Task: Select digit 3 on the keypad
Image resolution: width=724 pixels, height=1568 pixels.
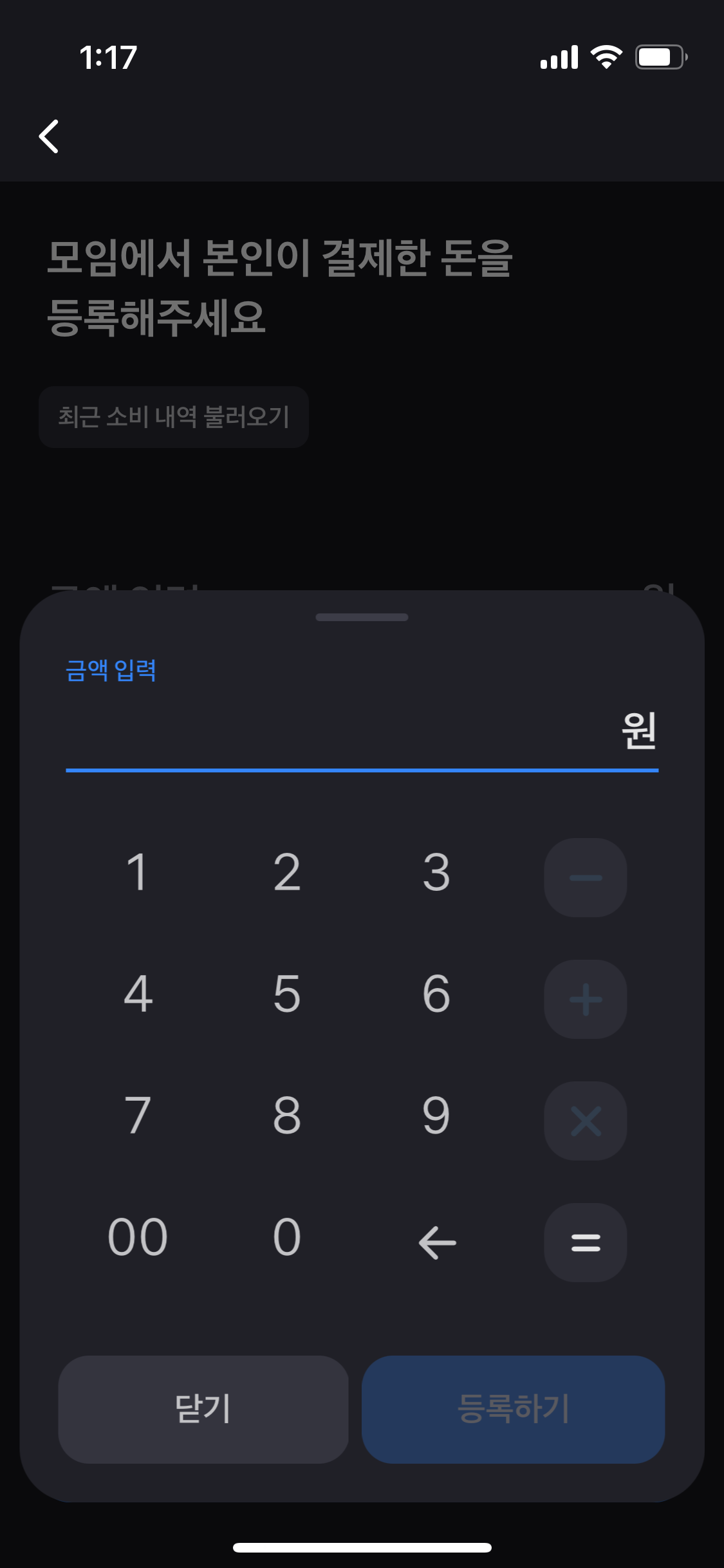Action: click(x=436, y=873)
